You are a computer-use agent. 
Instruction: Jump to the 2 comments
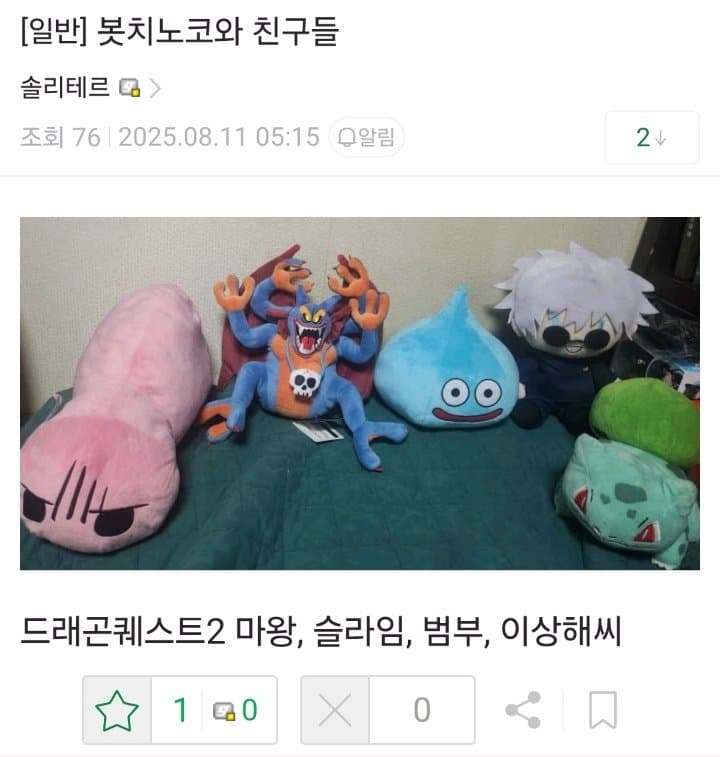(x=651, y=137)
